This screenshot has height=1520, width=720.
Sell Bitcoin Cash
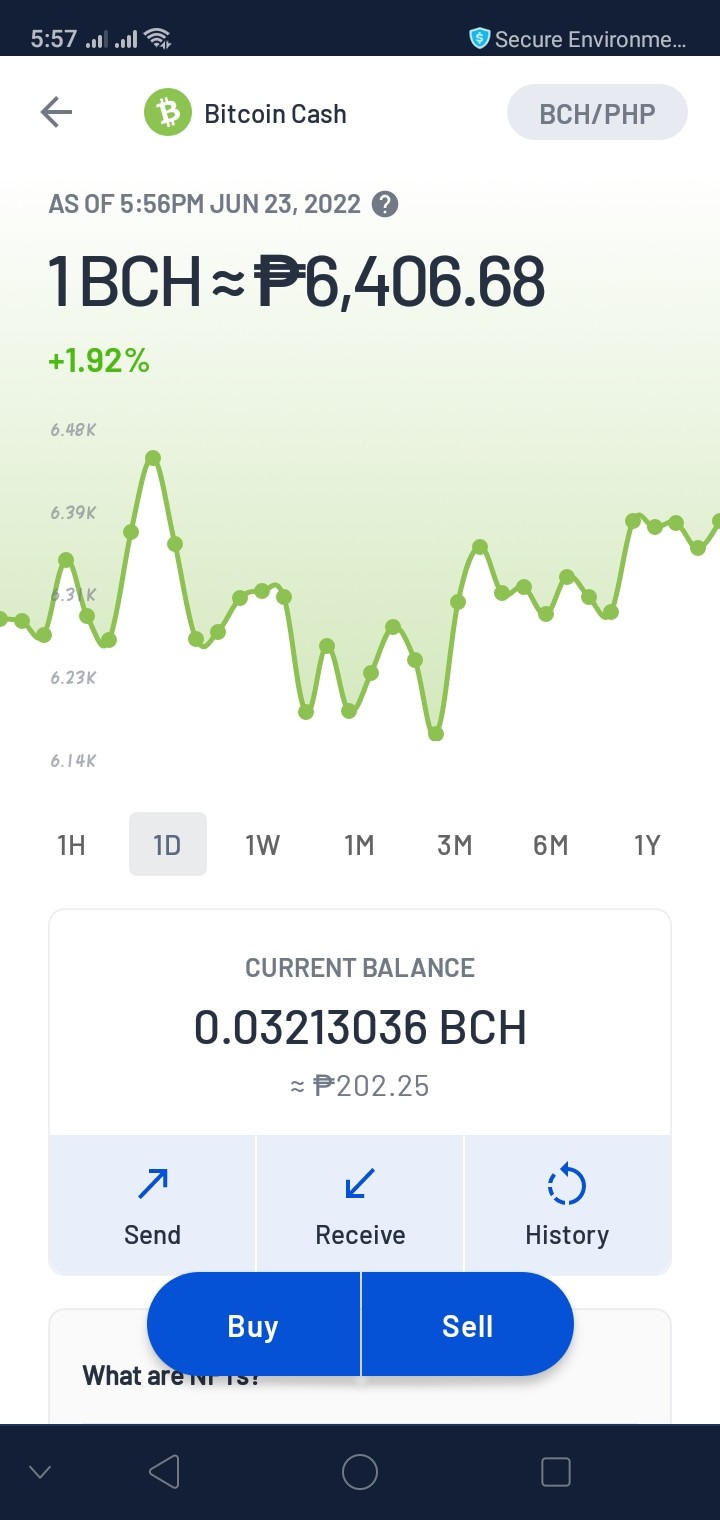click(x=468, y=1326)
